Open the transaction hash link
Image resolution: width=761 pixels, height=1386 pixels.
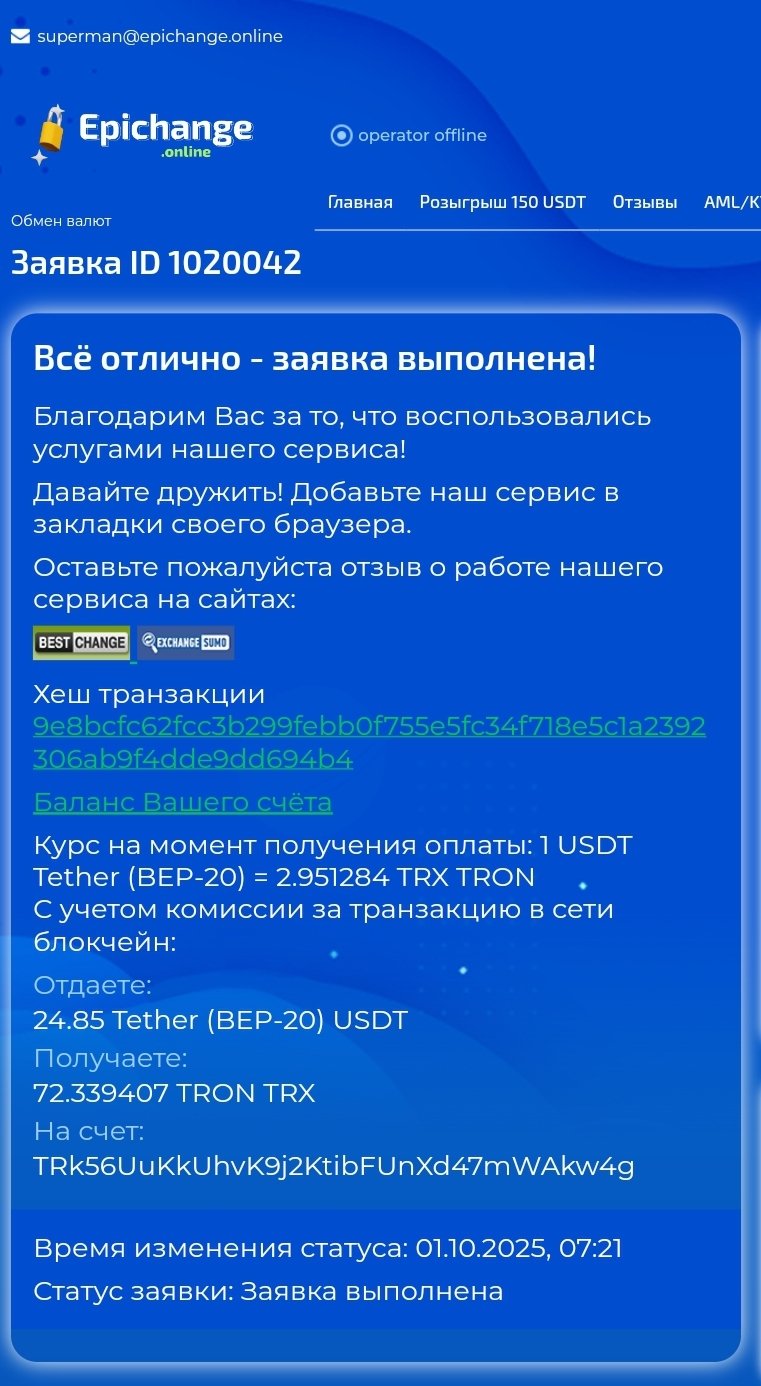click(368, 742)
